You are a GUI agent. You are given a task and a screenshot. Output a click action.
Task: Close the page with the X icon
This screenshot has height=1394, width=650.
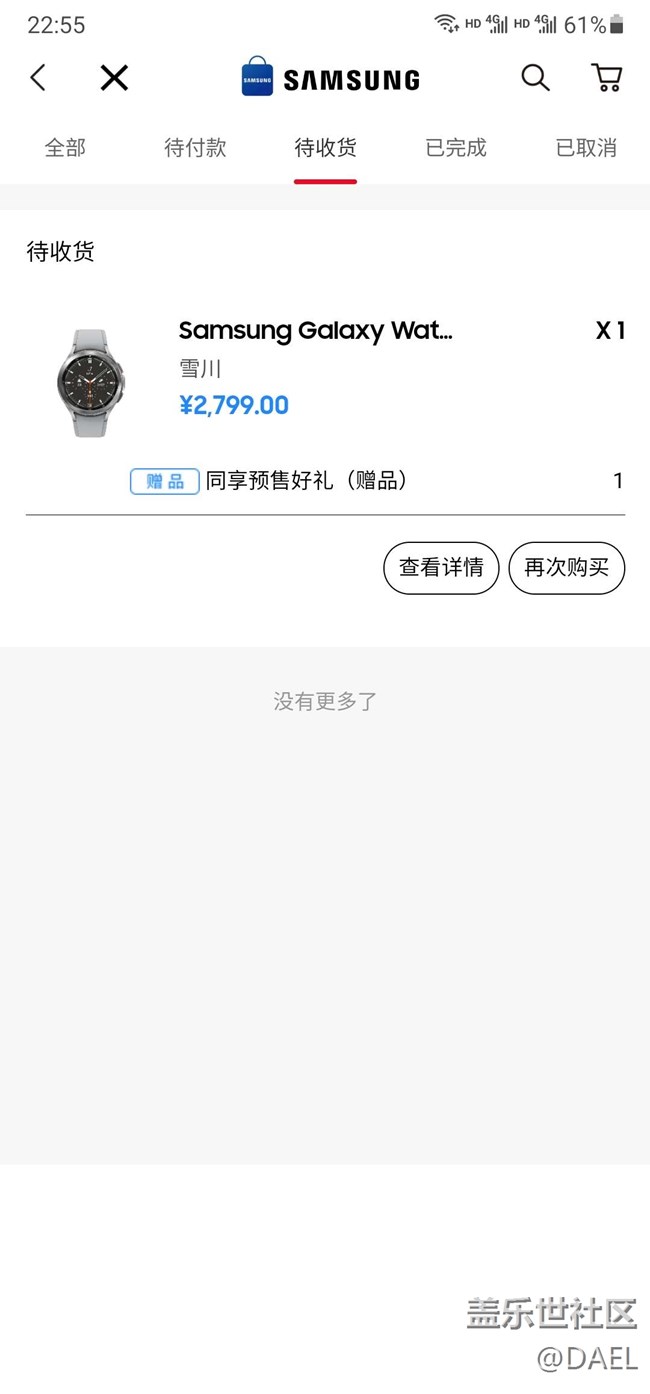coord(114,78)
